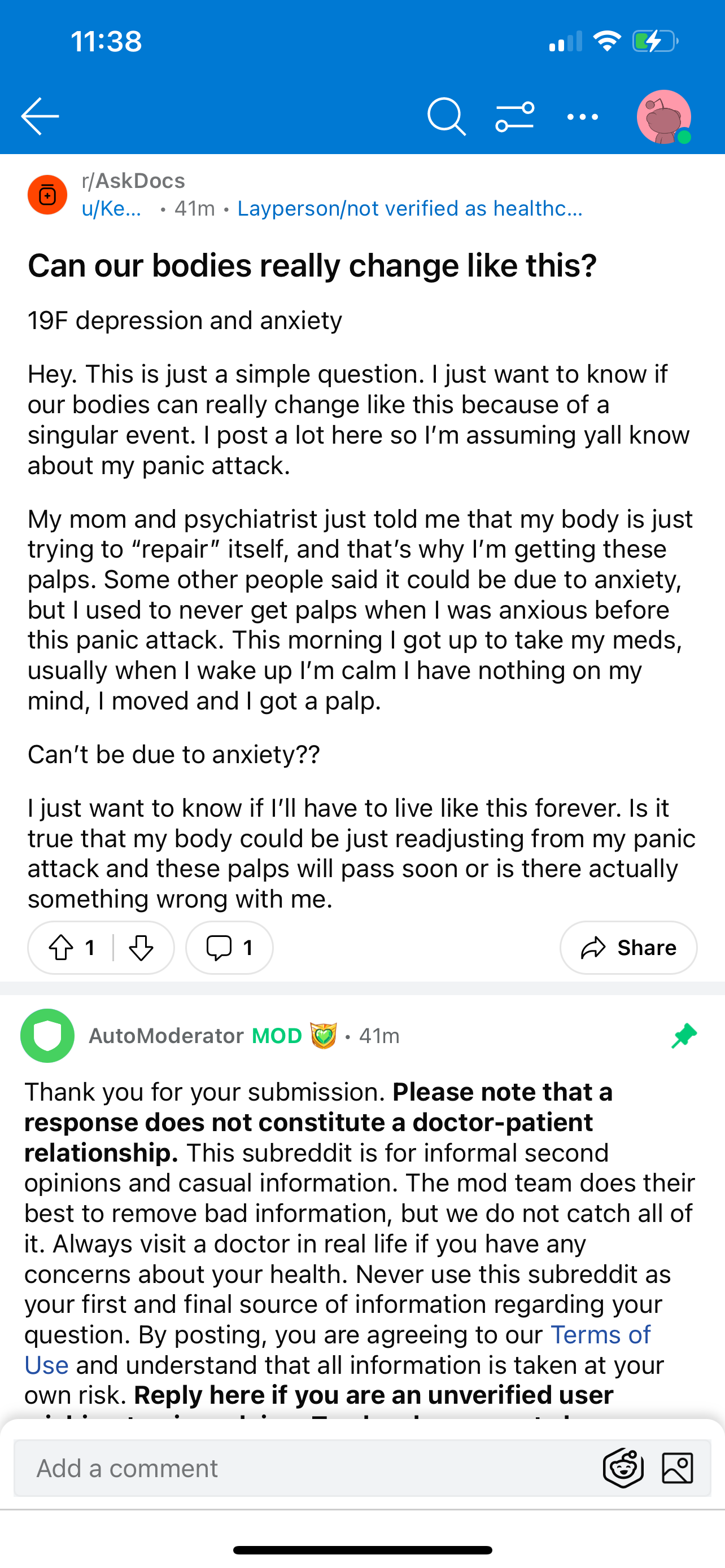Upvote the post
The width and height of the screenshot is (725, 1568).
[61, 947]
